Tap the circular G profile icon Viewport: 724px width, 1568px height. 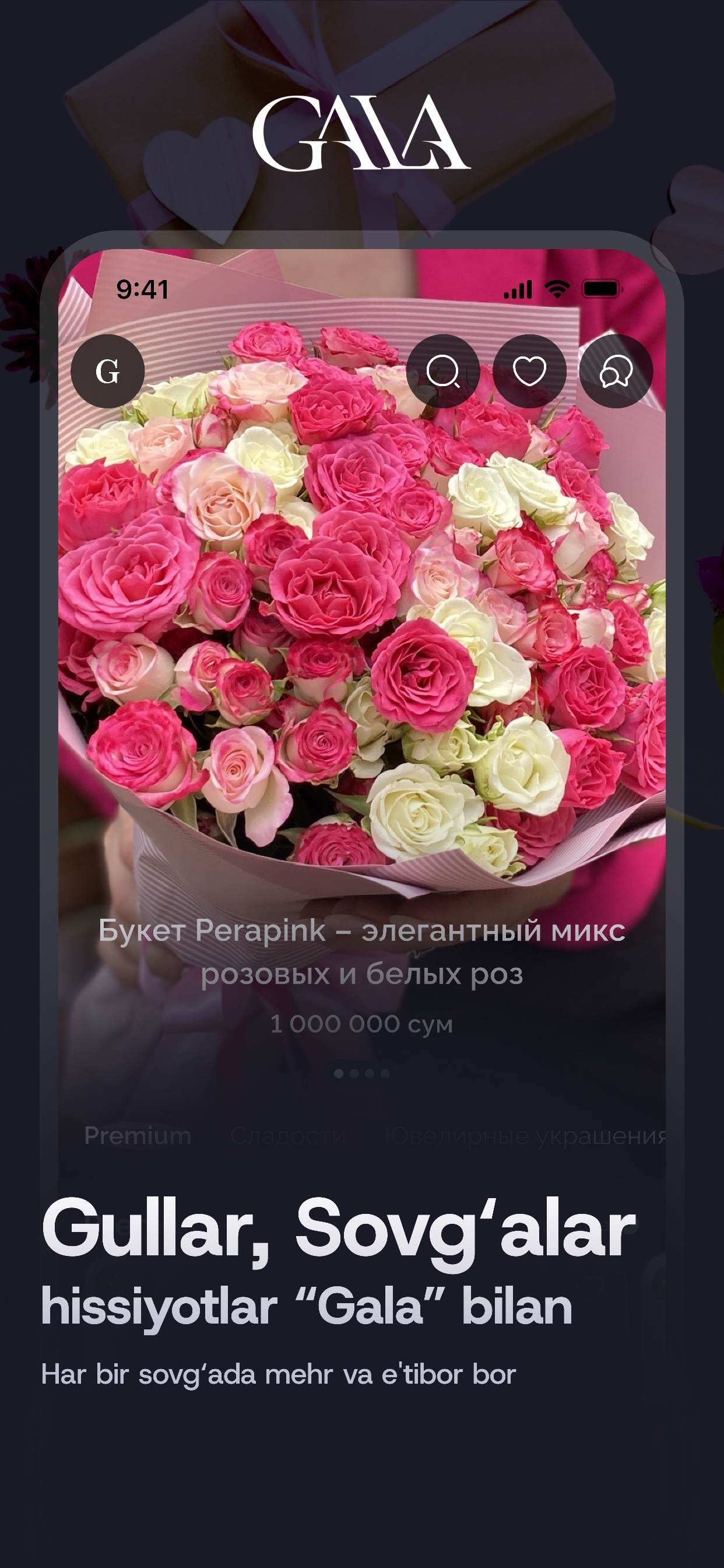point(107,373)
